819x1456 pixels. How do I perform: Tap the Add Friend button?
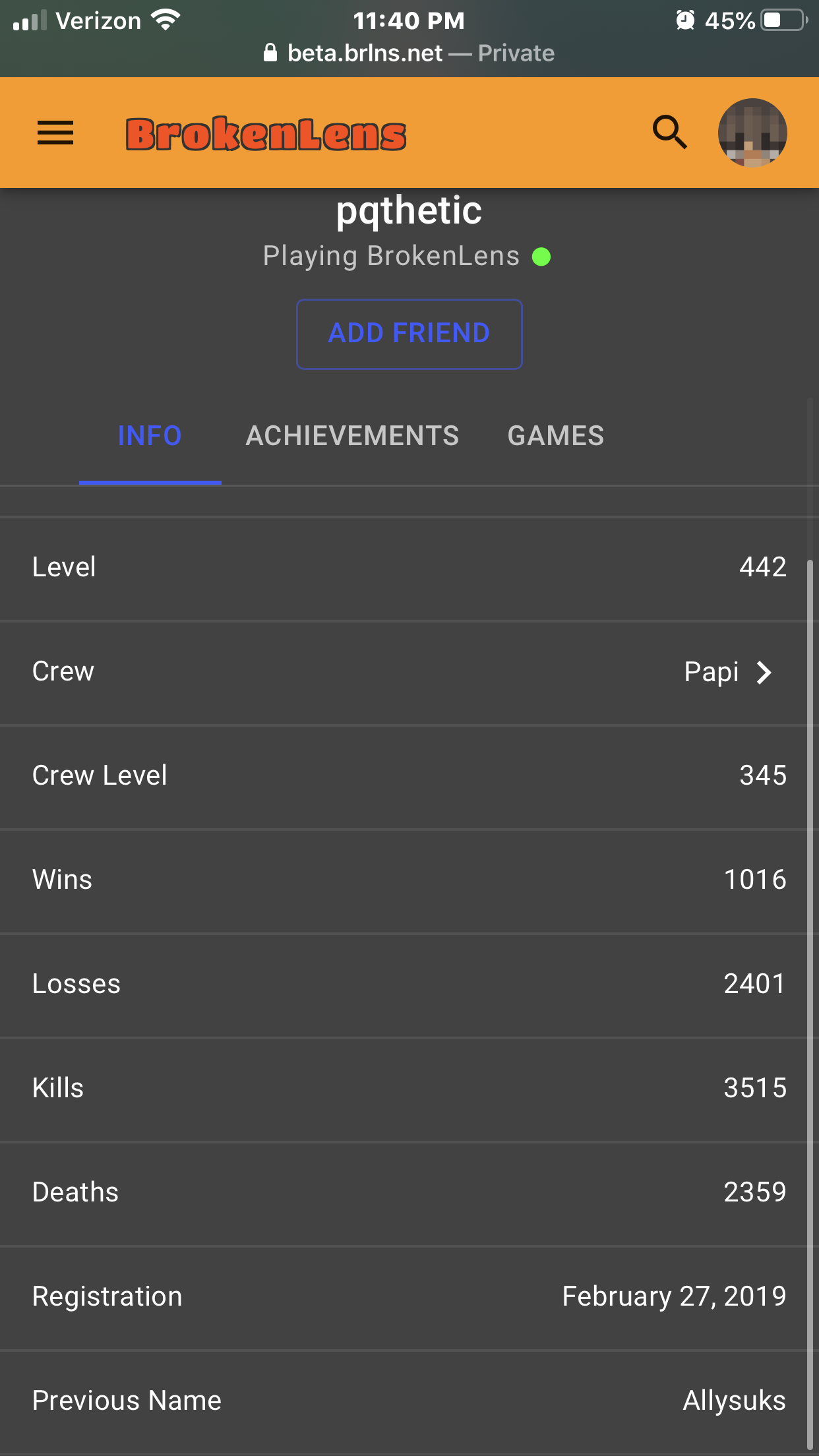point(409,334)
